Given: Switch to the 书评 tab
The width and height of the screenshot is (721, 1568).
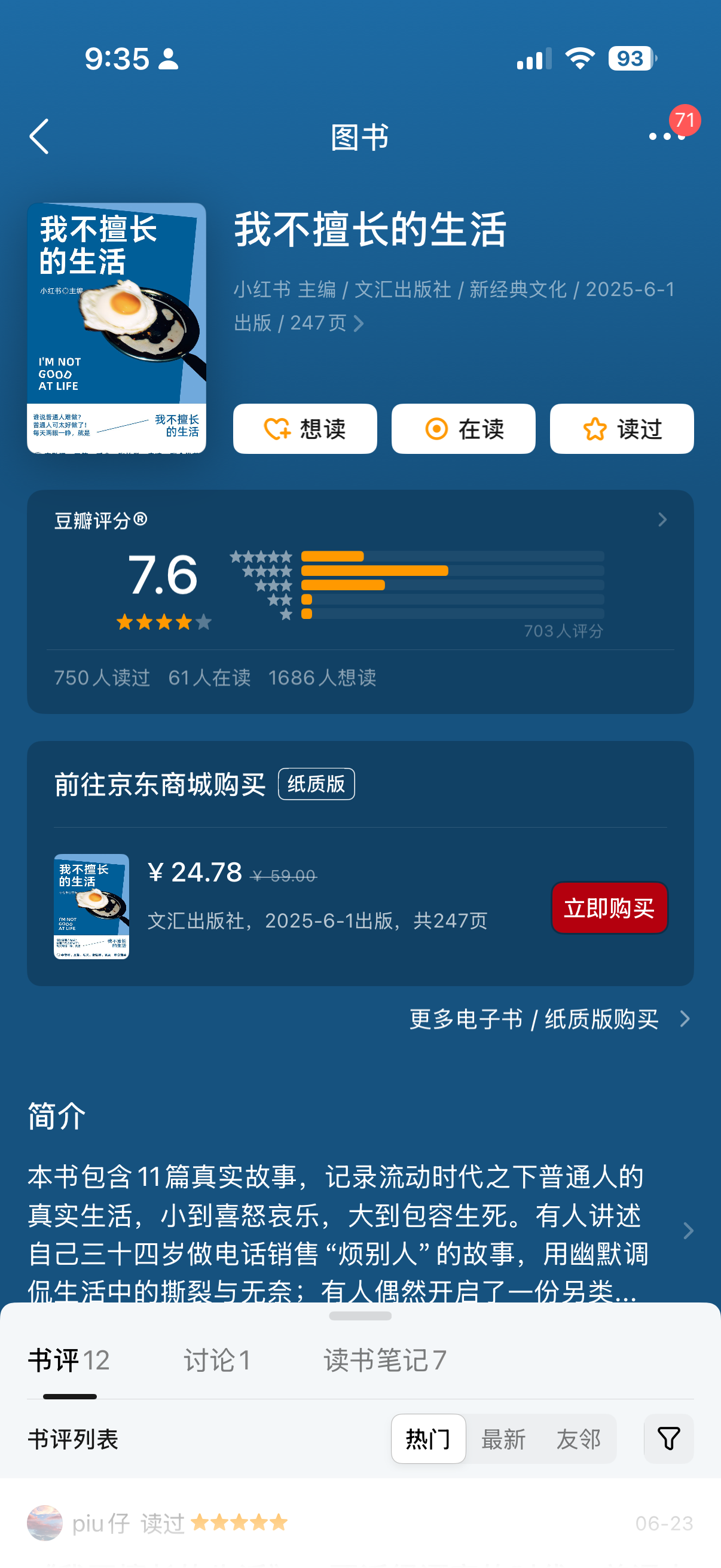Looking at the screenshot, I should [x=69, y=1360].
